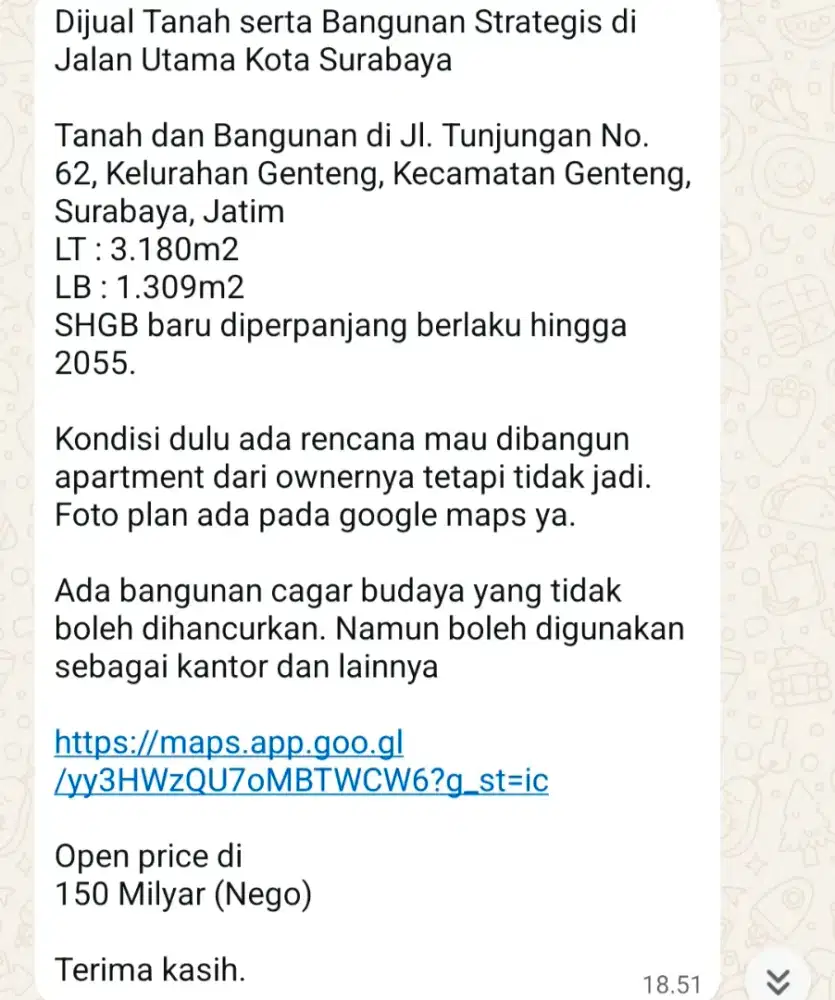Screen dimensions: 835x1000
Task: Click the second line of the Maps URL
Action: click(302, 781)
